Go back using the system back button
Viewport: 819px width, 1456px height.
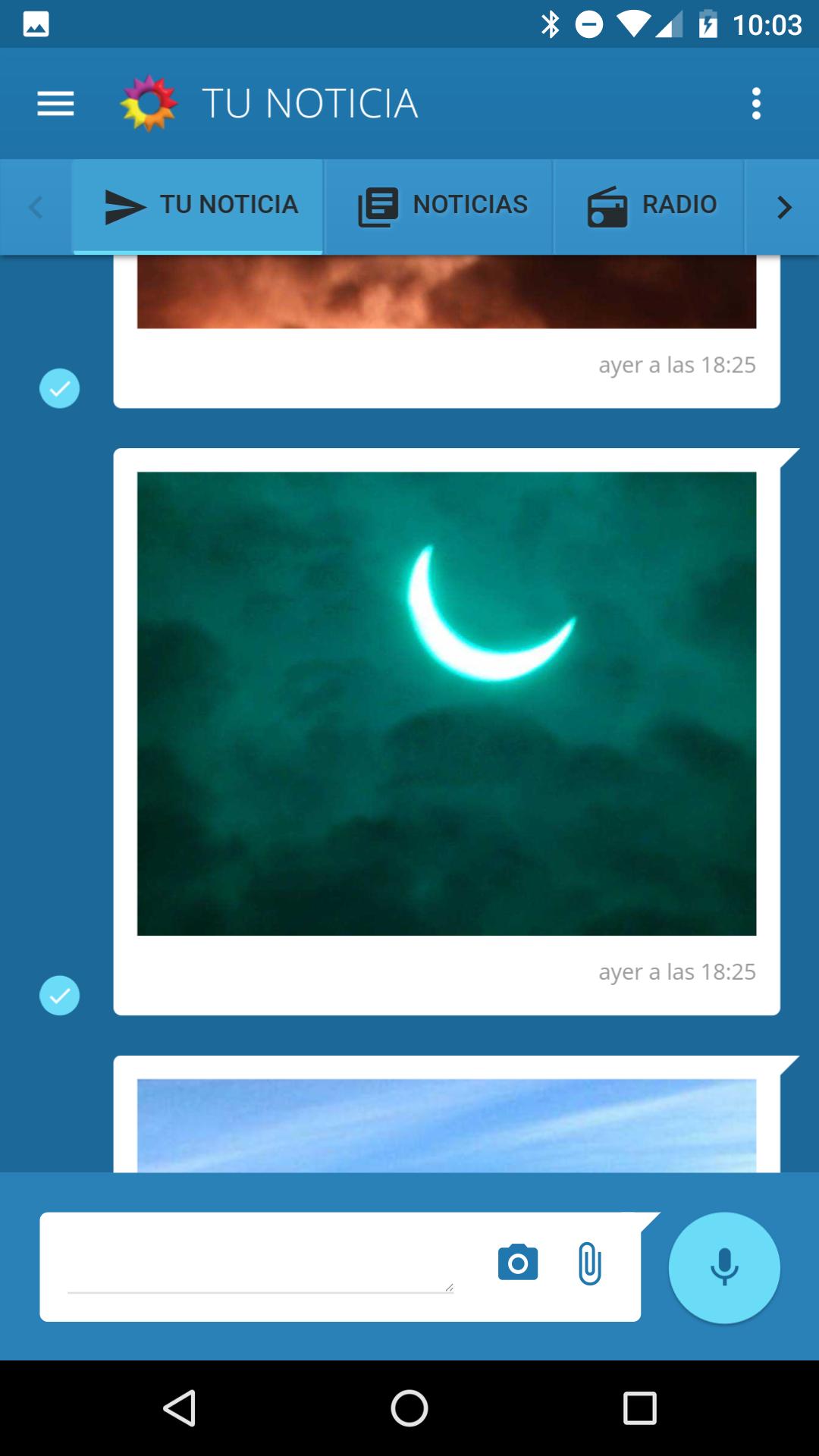coord(180,1408)
